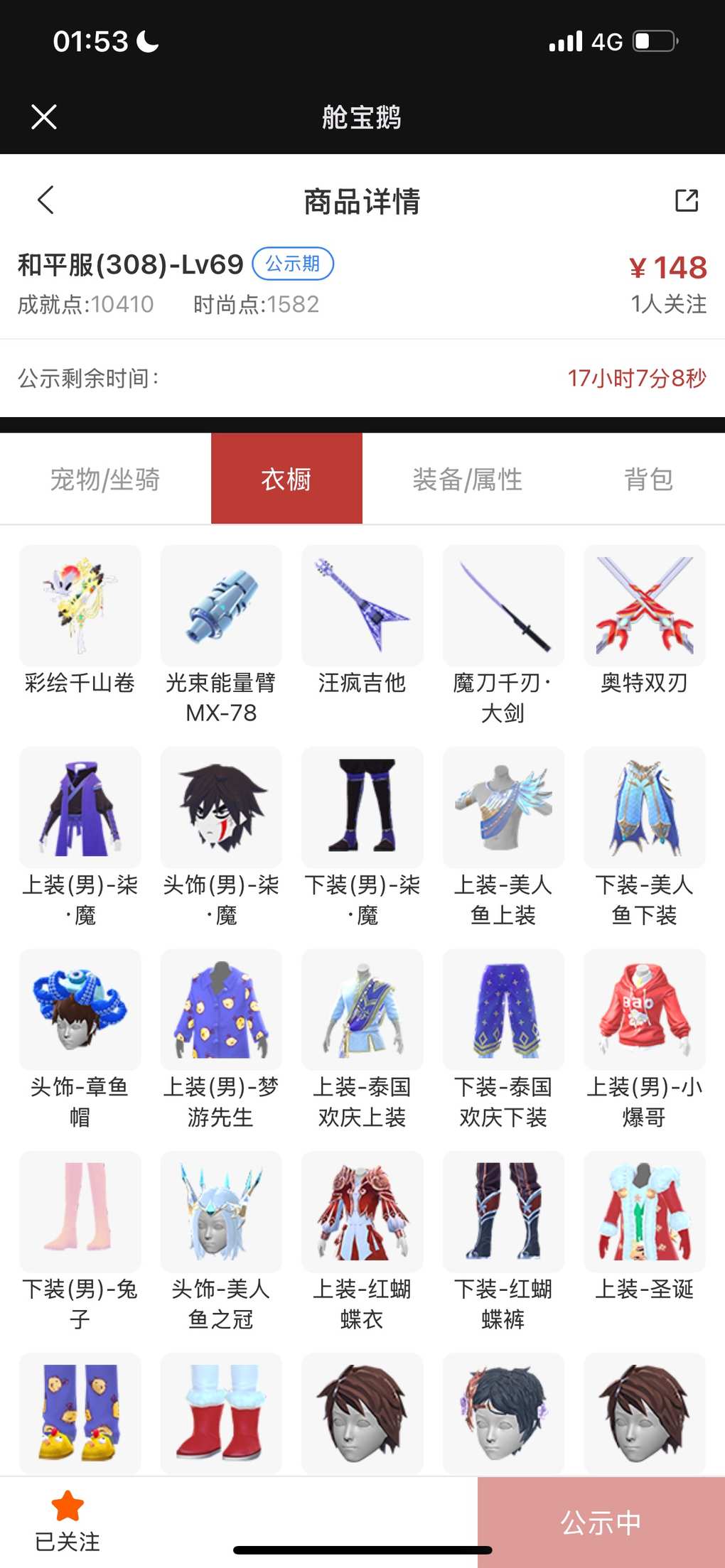View the 彩绘千山卷 item
Image resolution: width=725 pixels, height=1568 pixels.
point(80,606)
